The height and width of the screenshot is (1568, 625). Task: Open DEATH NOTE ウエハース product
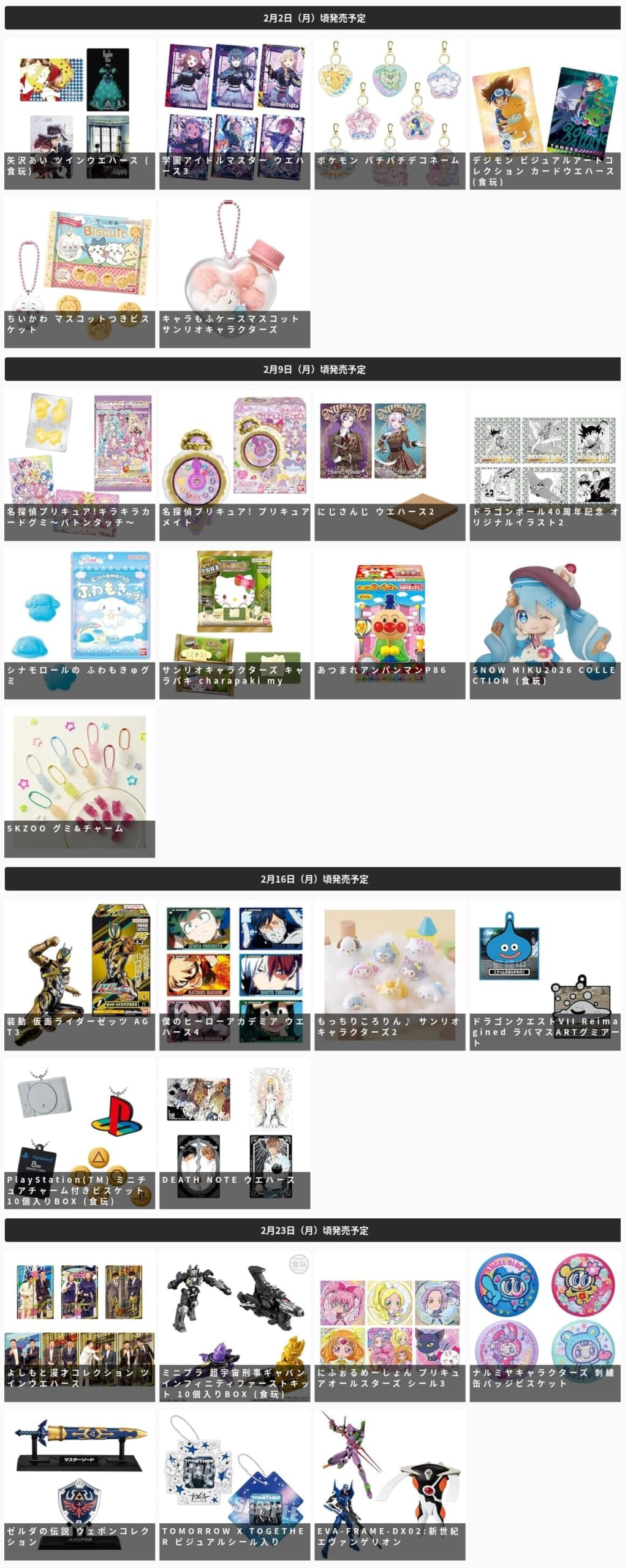click(235, 1133)
